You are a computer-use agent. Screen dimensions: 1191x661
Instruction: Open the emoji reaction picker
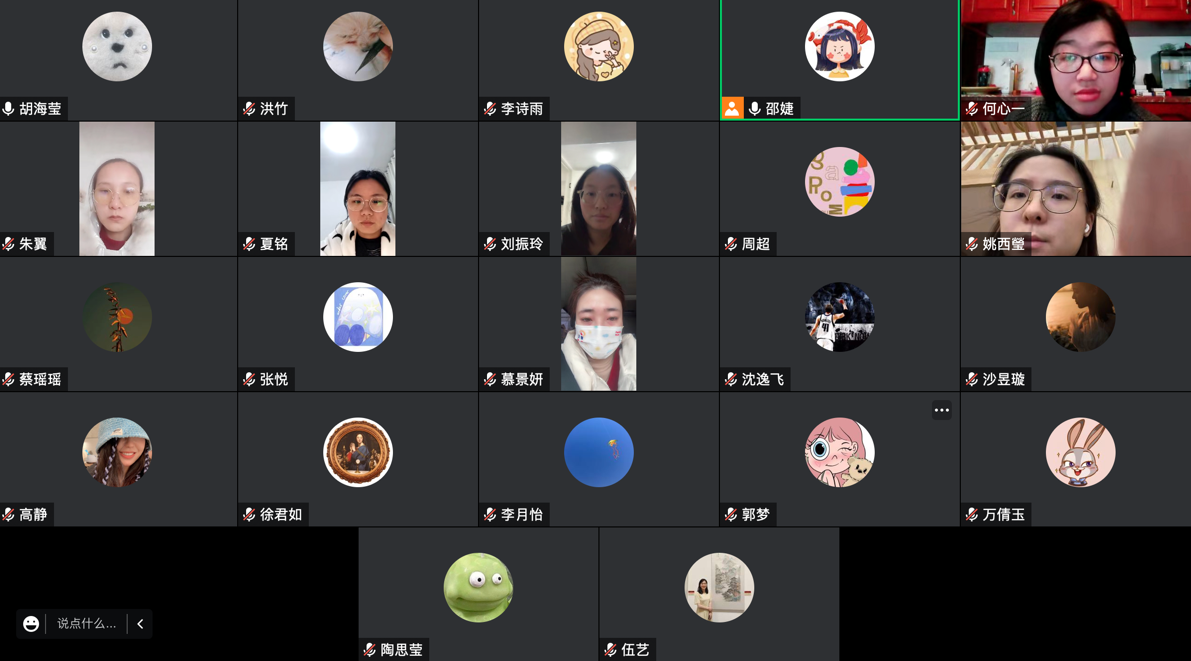pyautogui.click(x=31, y=624)
